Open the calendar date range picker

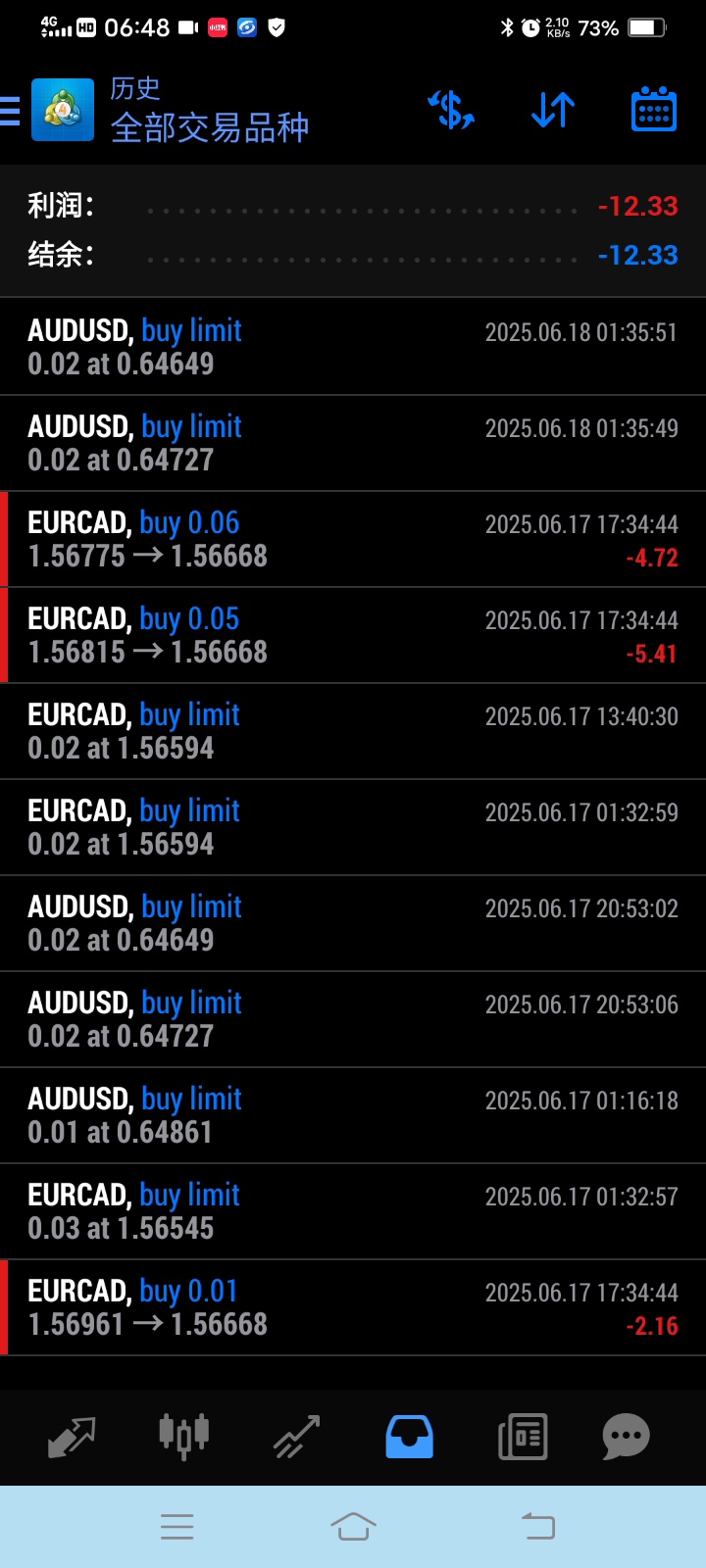(x=653, y=110)
